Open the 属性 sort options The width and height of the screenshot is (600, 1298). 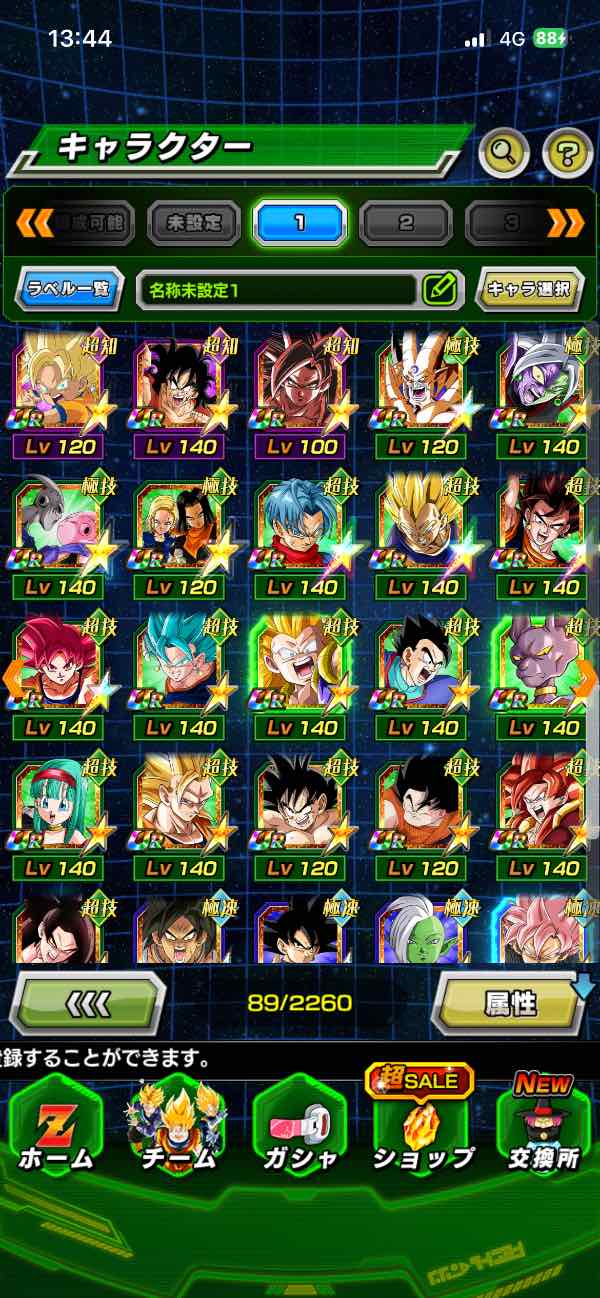coord(510,1003)
